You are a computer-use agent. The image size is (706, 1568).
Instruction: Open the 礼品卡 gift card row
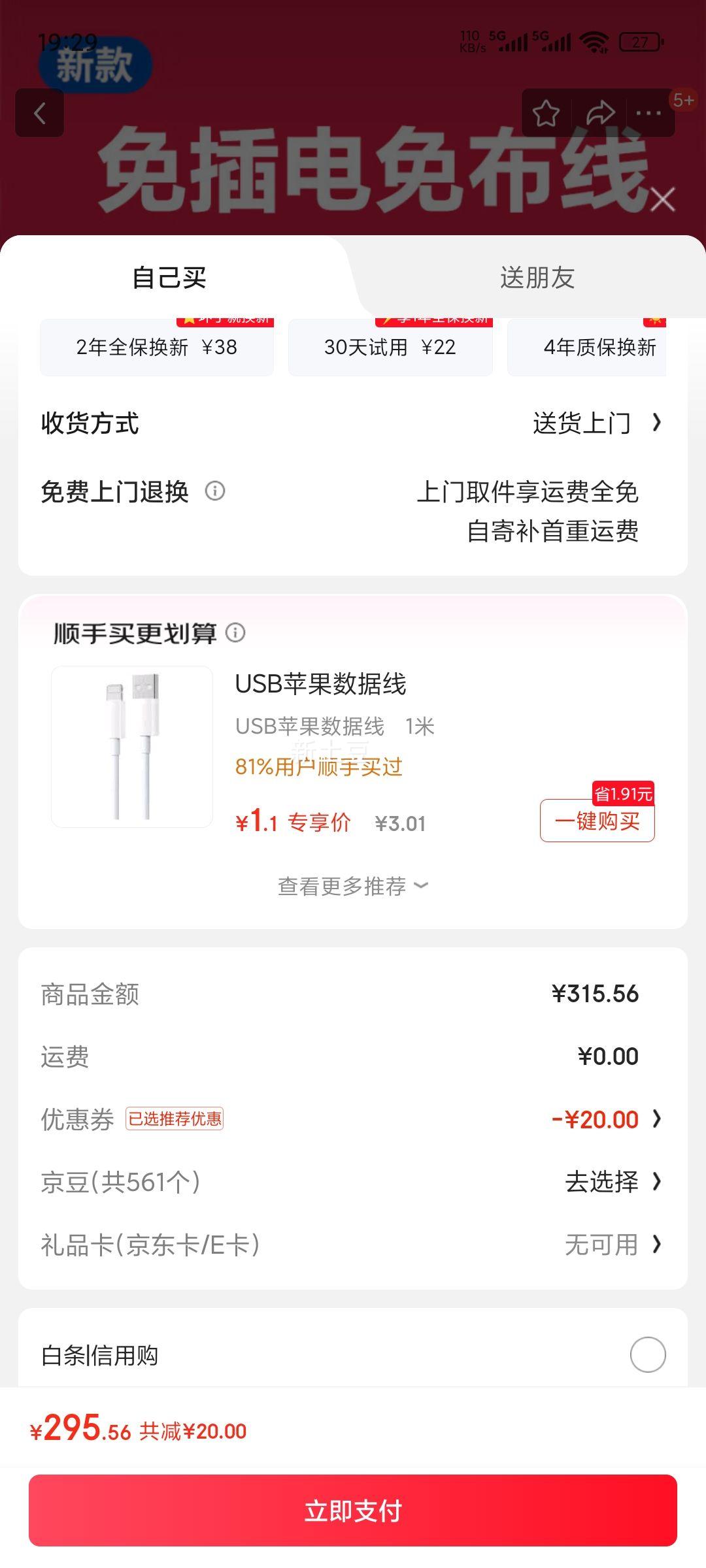coord(613,1245)
